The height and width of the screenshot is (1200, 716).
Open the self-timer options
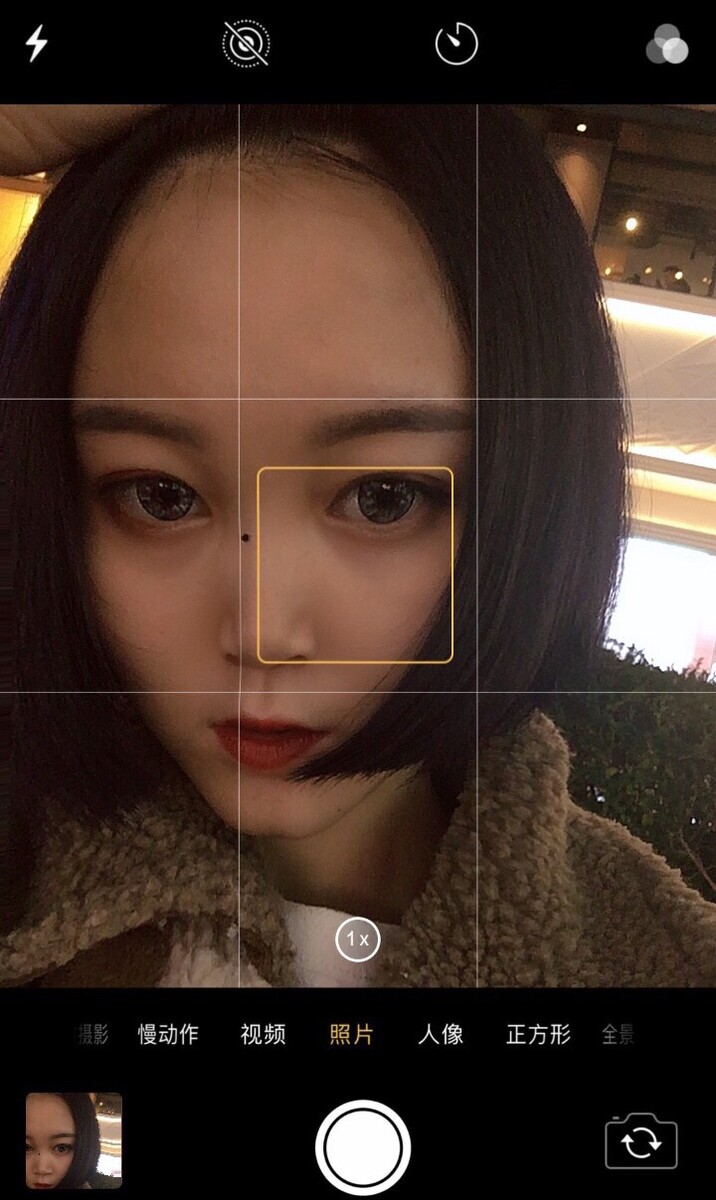click(x=457, y=44)
